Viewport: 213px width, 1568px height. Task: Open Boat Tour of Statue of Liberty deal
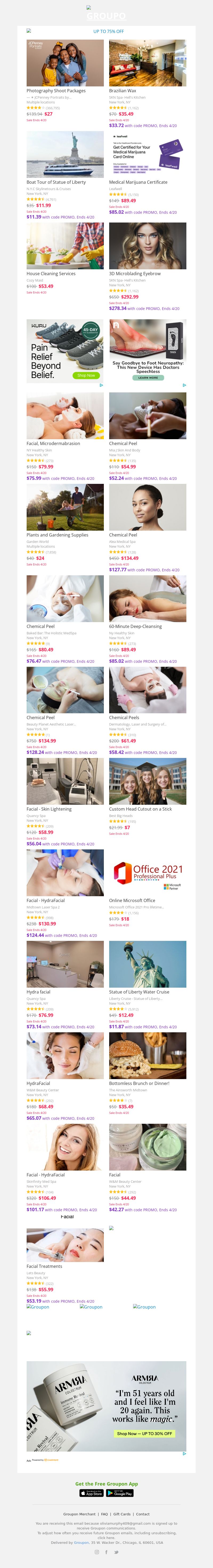pos(65,155)
